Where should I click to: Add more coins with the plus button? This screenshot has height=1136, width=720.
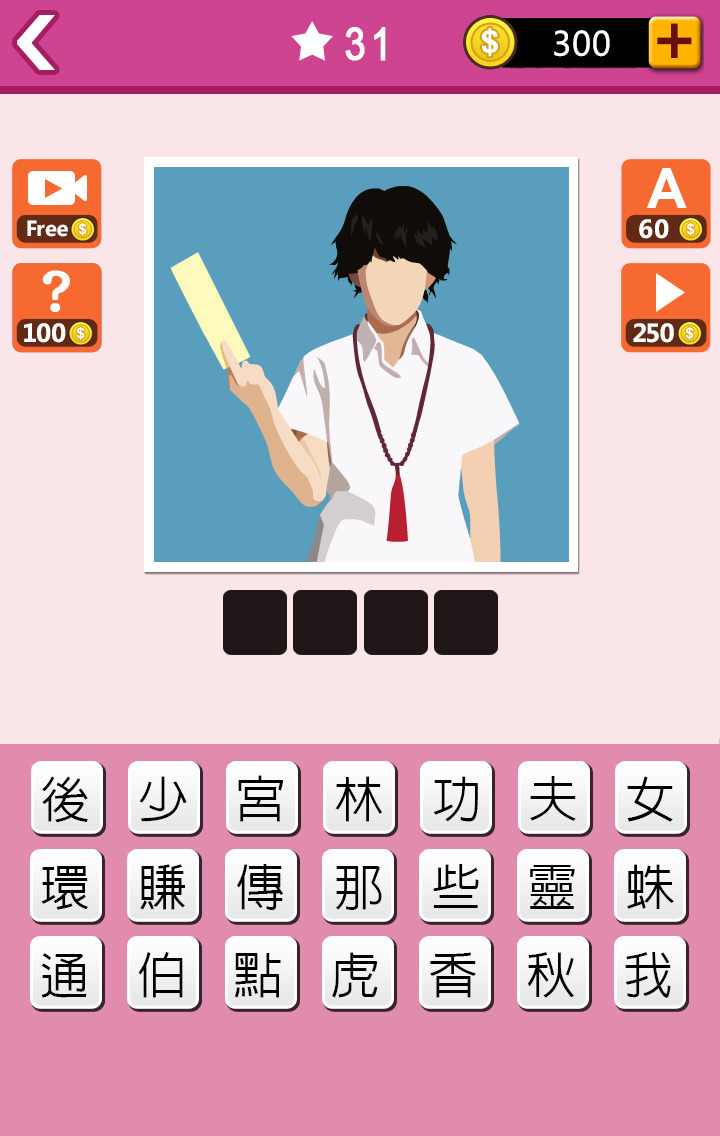674,42
